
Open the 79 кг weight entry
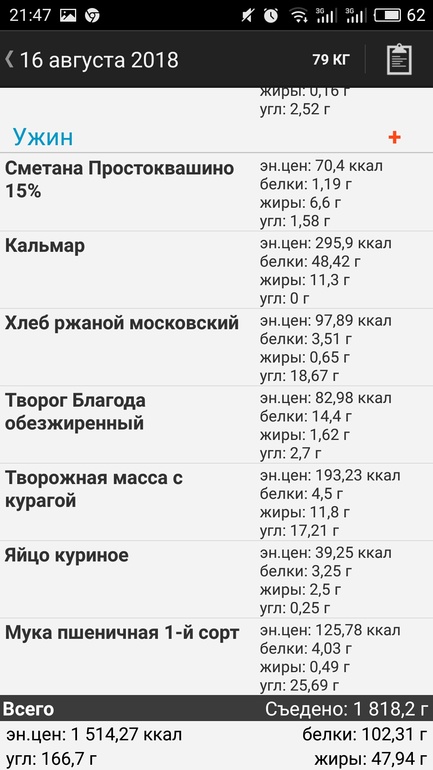click(x=331, y=60)
